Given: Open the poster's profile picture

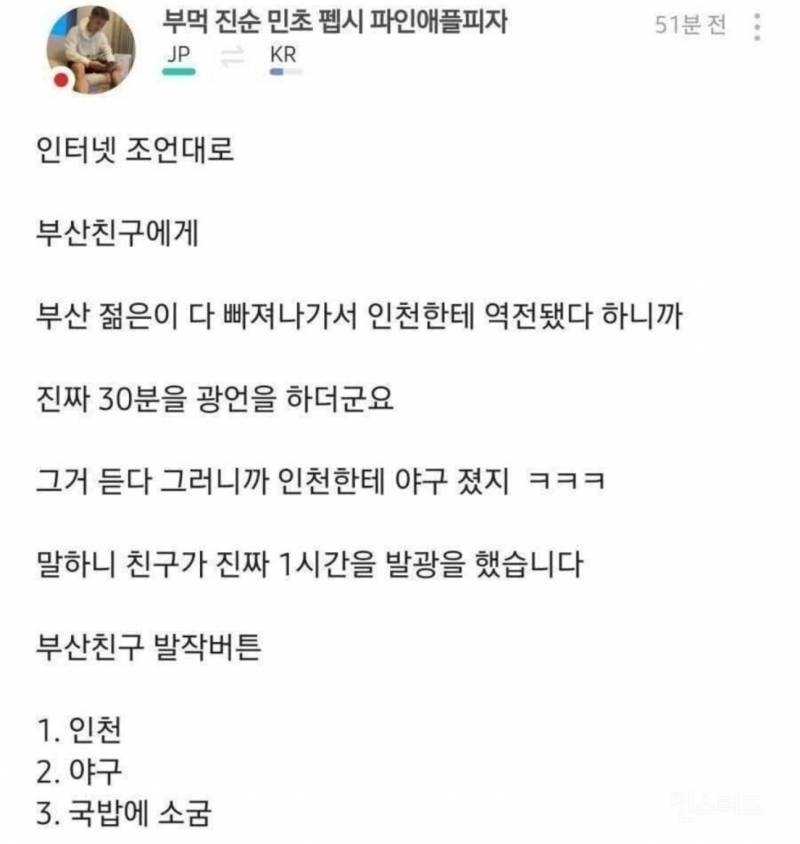Looking at the screenshot, I should (91, 50).
